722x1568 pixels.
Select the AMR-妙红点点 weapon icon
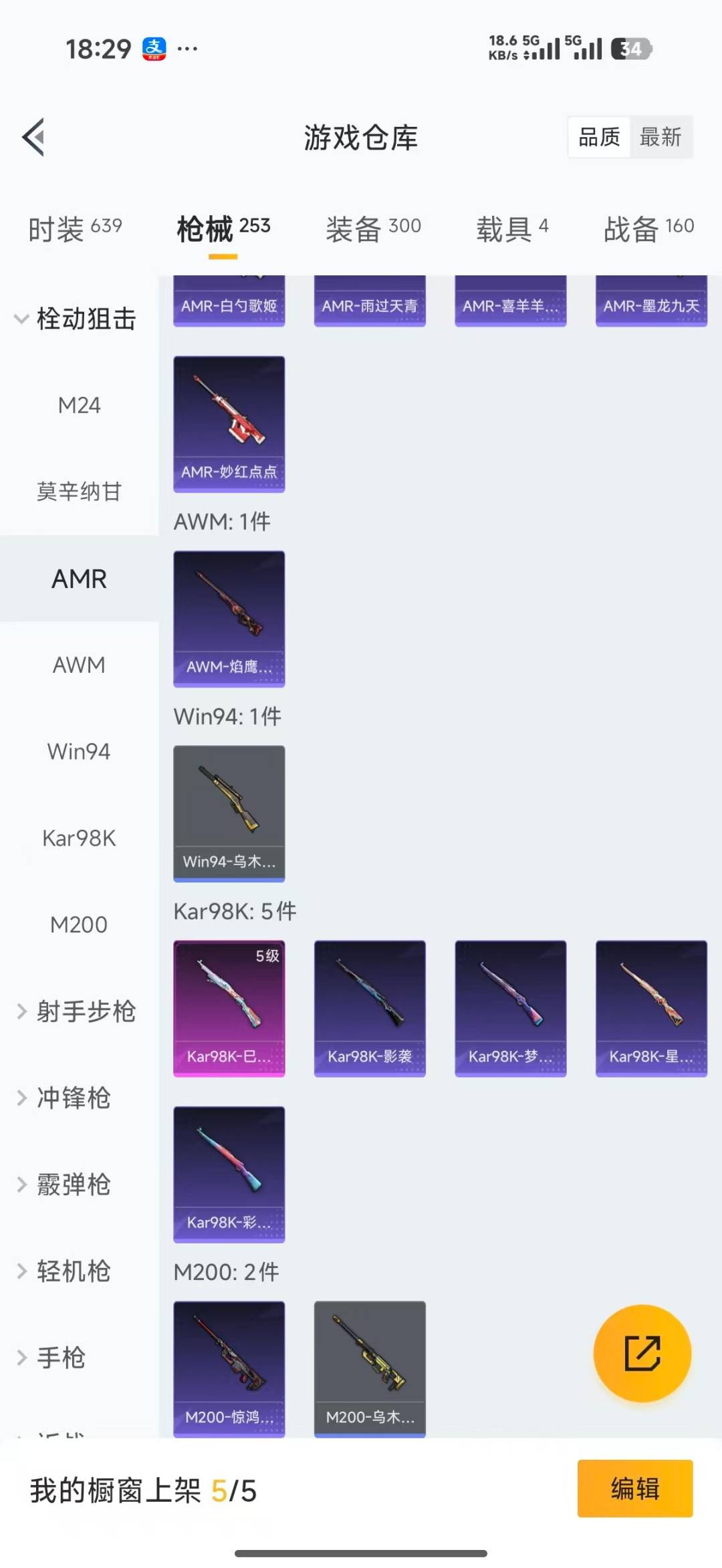pyautogui.click(x=229, y=421)
